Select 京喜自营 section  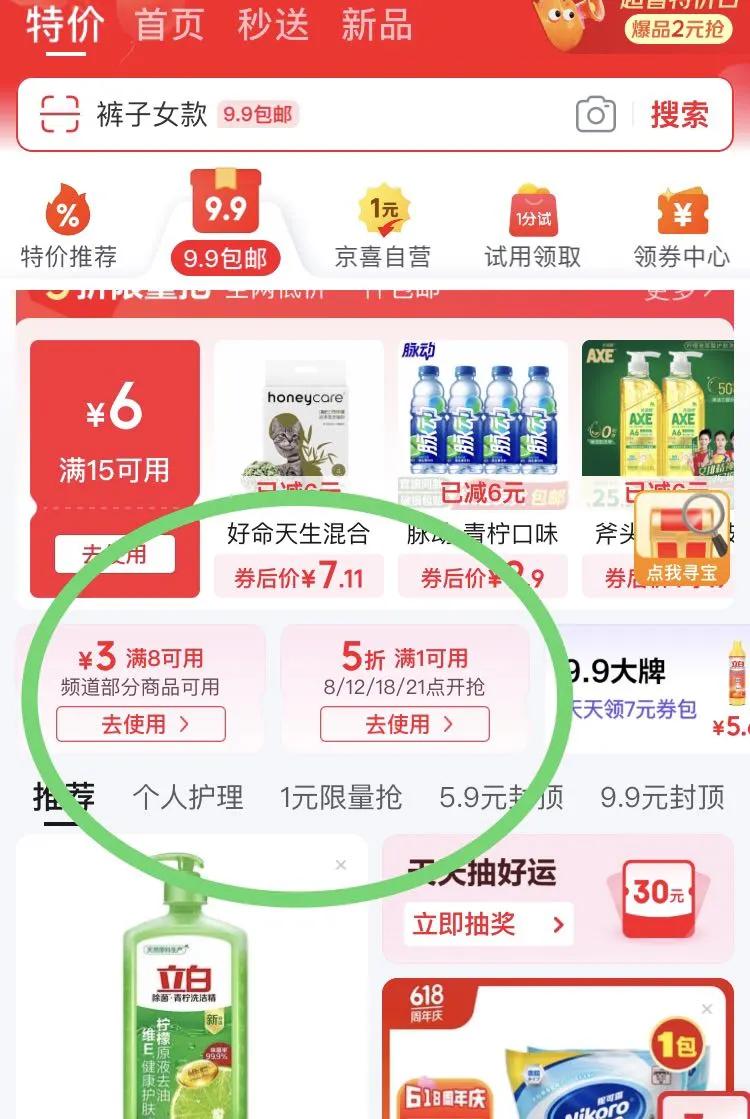383,226
